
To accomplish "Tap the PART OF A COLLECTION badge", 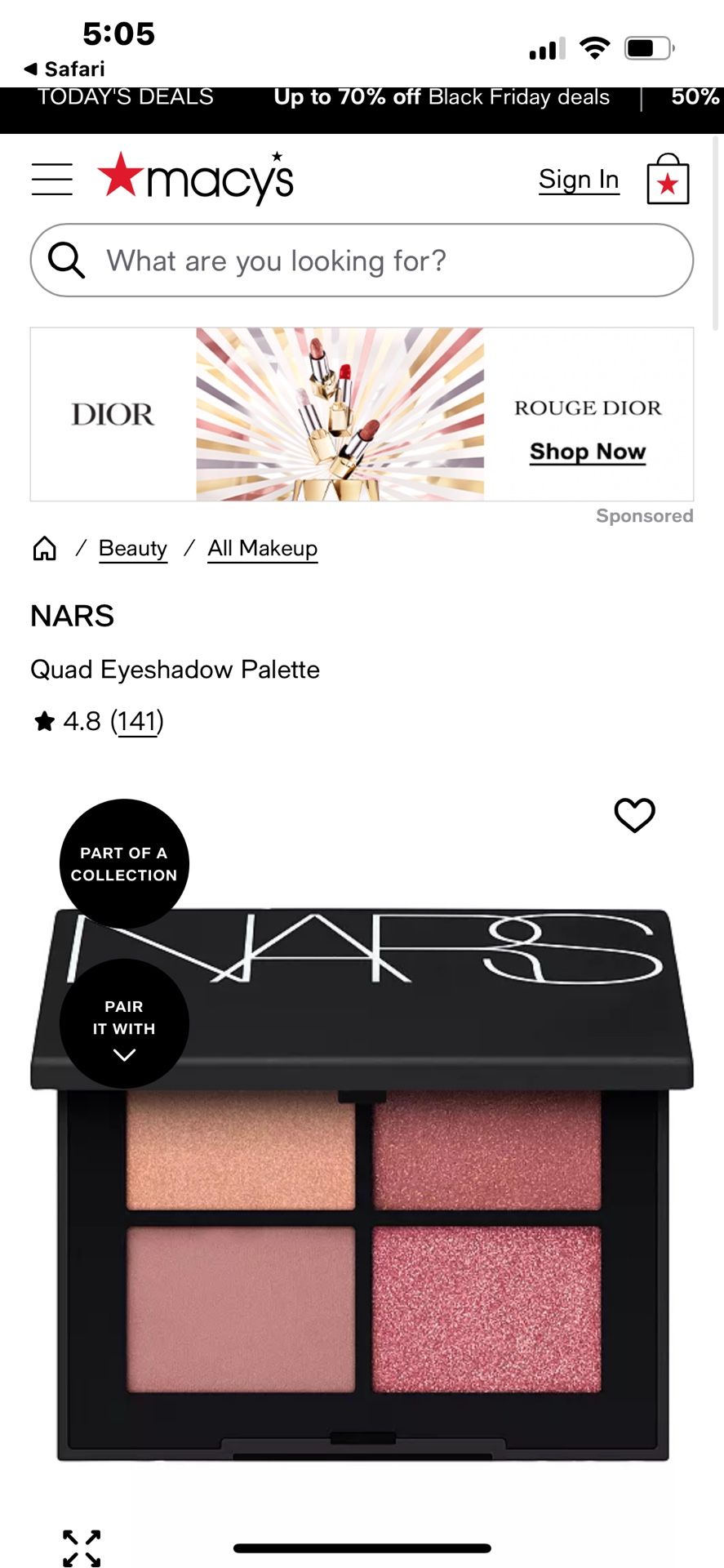I will [123, 863].
